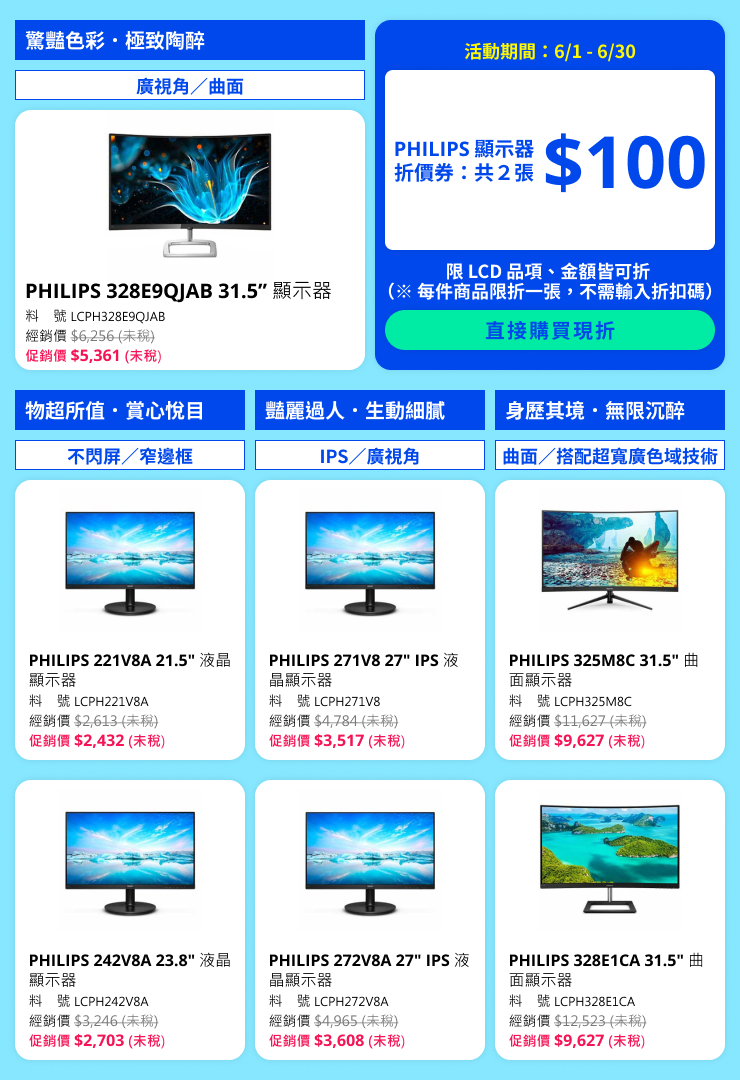Screen dimensions: 740x1080
Task: Tap the 直接購買現折 button
Action: 549,330
